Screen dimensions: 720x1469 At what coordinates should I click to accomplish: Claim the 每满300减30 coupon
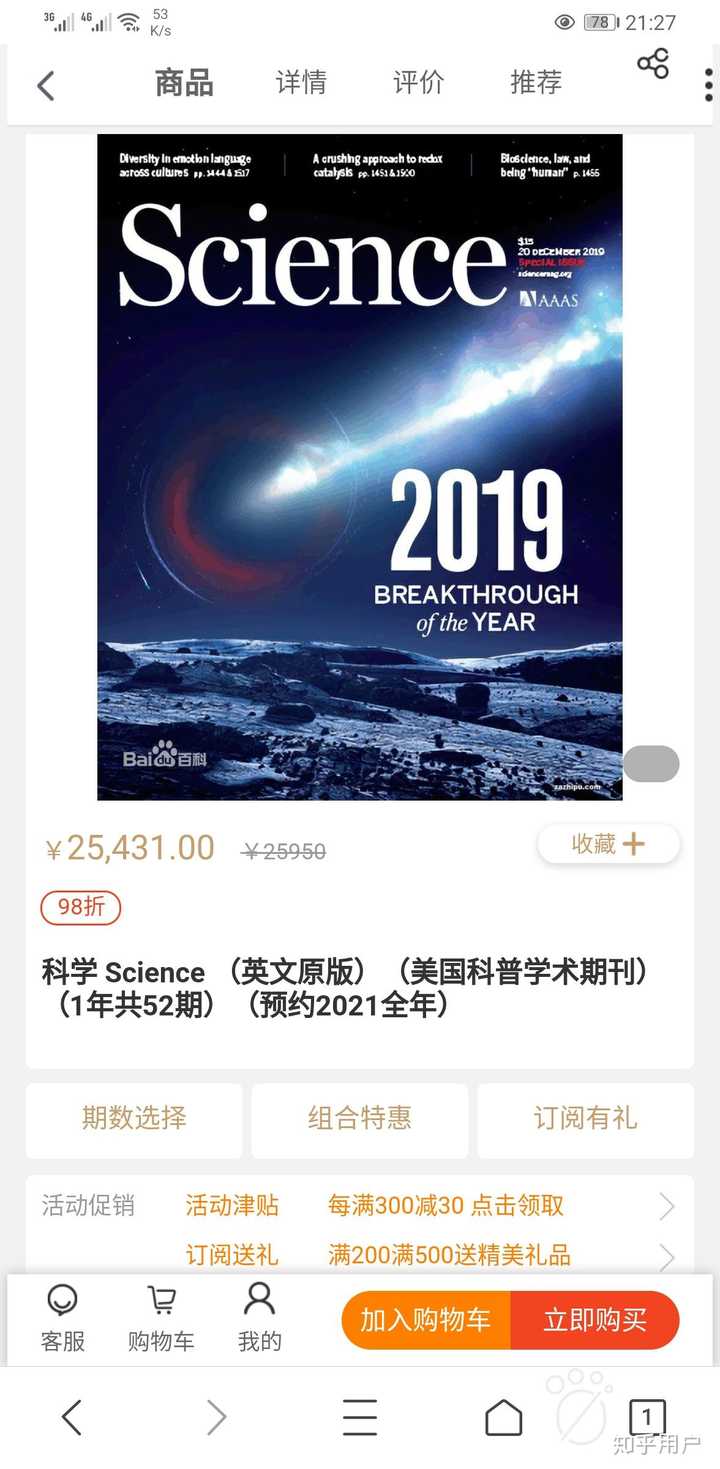(x=446, y=1206)
